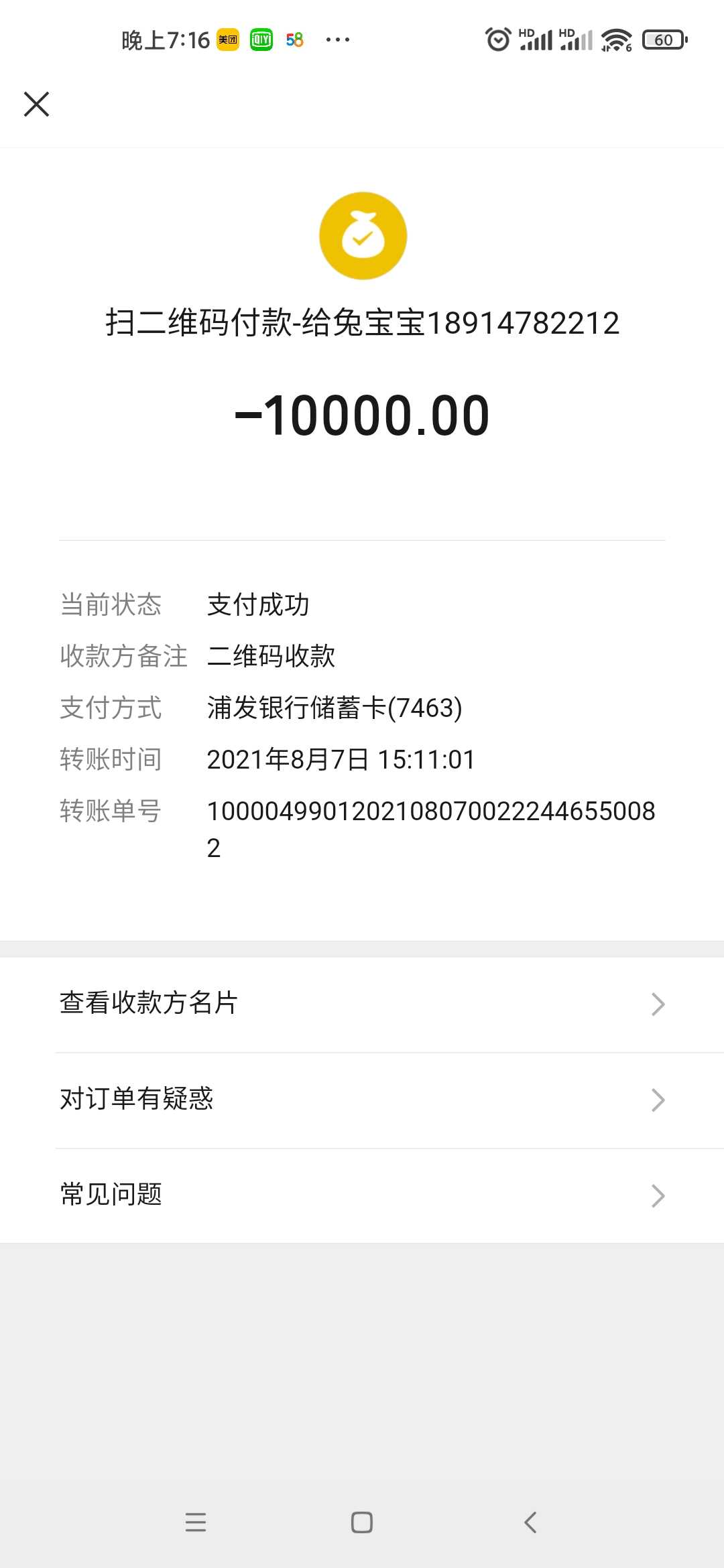Go to the home screen
Image resolution: width=724 pixels, height=1568 pixels.
click(x=362, y=1522)
